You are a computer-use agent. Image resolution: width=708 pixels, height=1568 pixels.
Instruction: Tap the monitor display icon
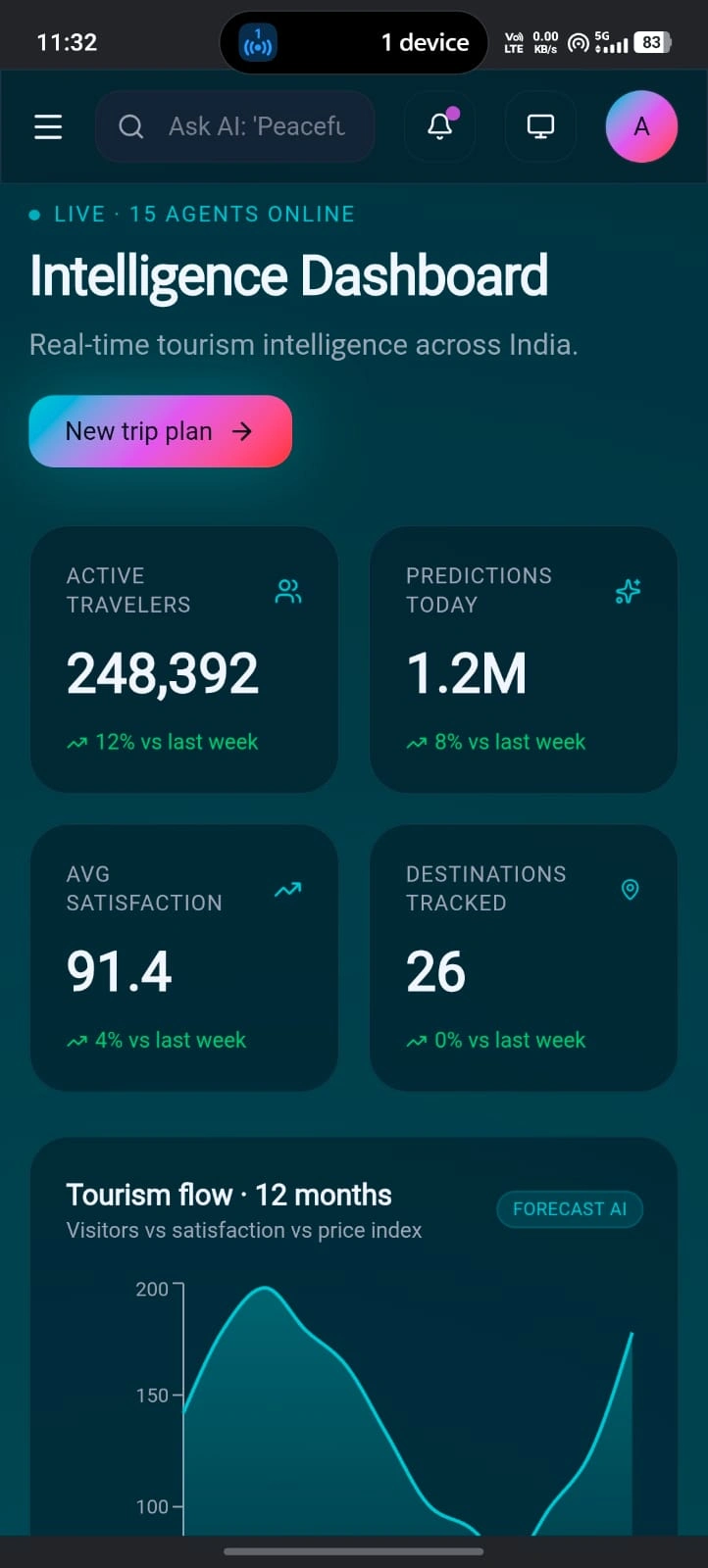540,126
